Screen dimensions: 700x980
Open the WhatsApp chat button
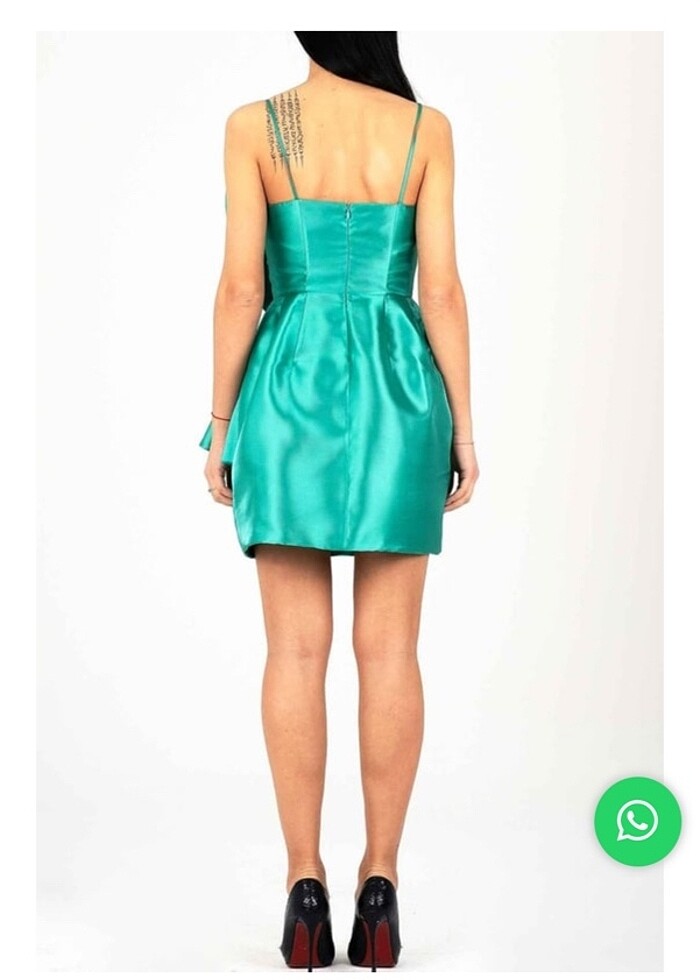[x=637, y=821]
